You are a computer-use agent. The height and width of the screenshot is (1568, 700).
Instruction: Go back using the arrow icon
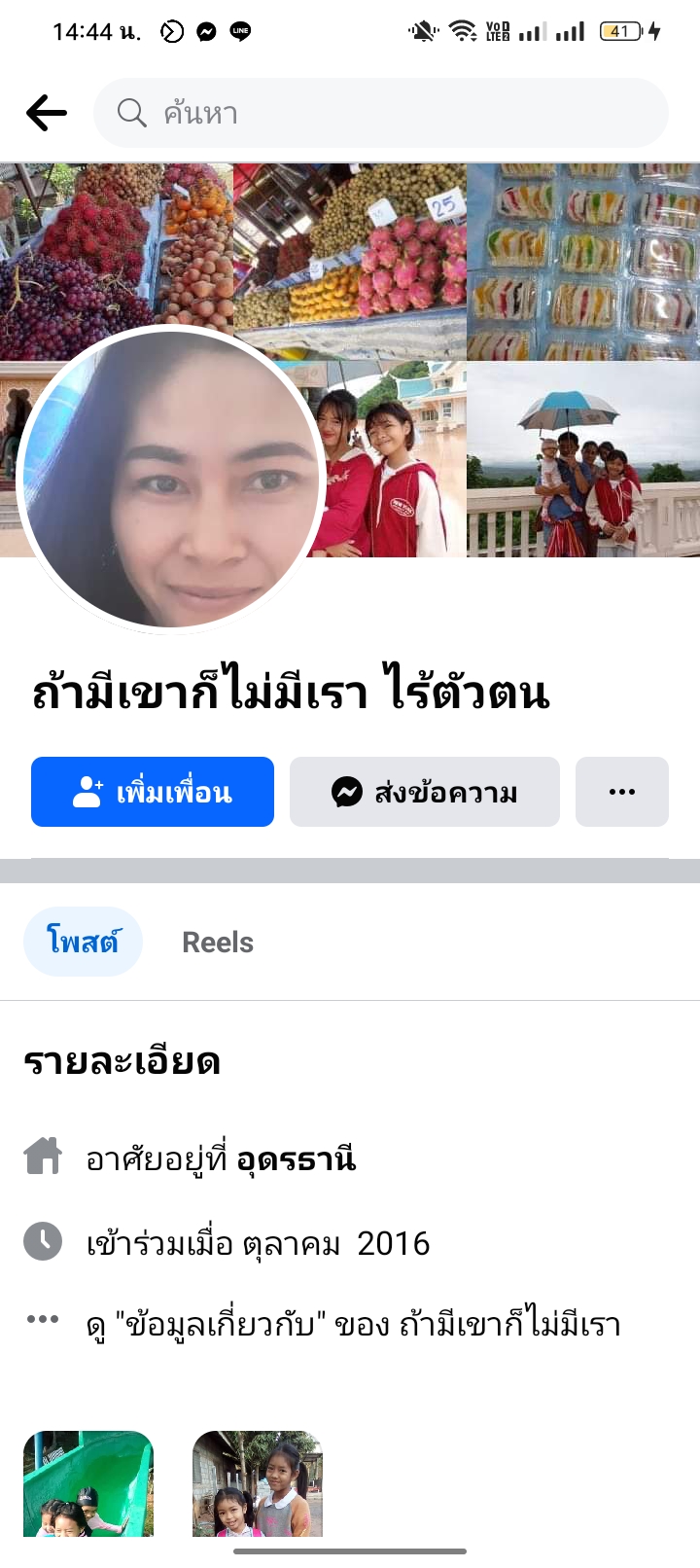(x=46, y=113)
